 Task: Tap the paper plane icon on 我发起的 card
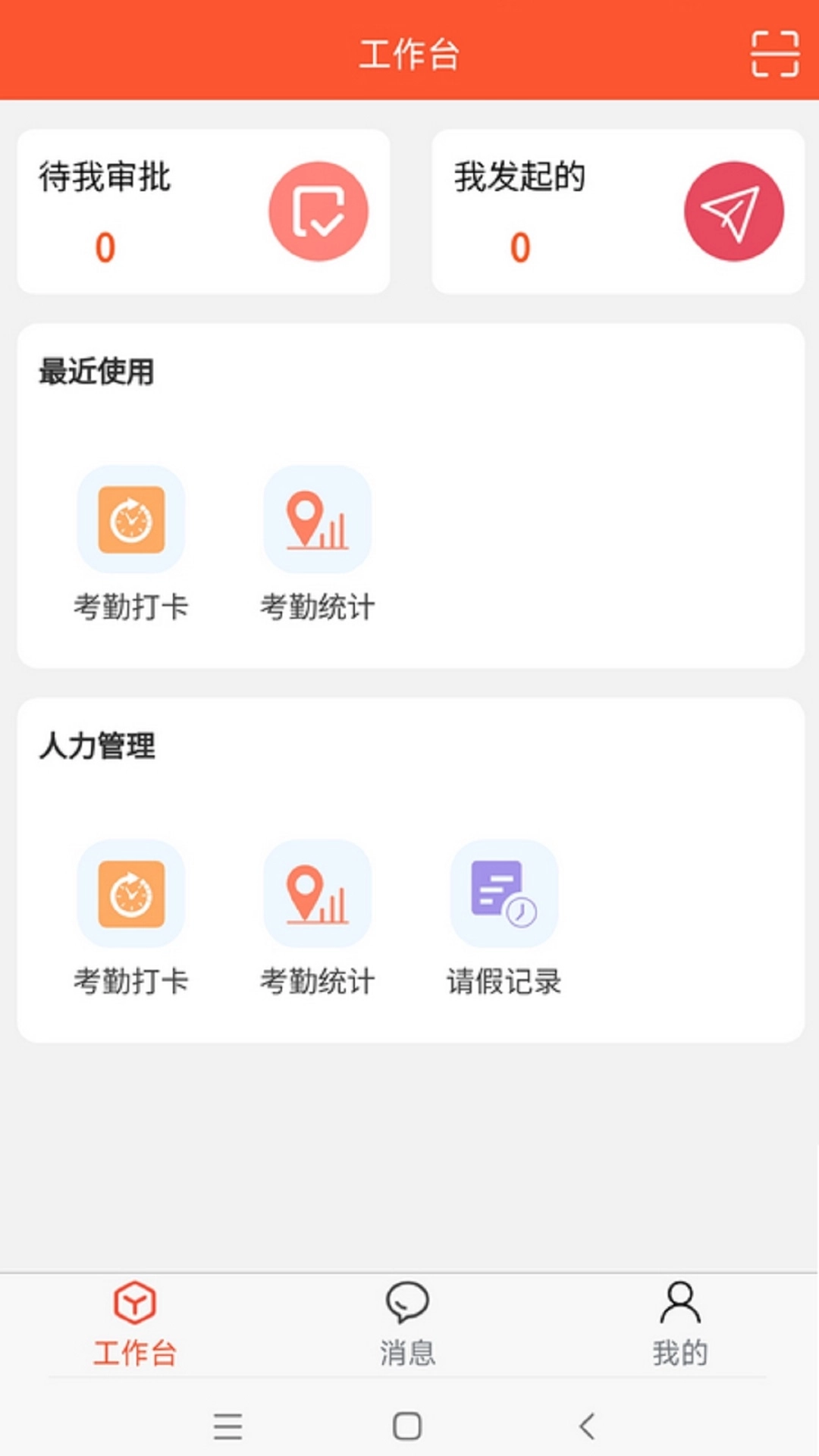pyautogui.click(x=733, y=211)
